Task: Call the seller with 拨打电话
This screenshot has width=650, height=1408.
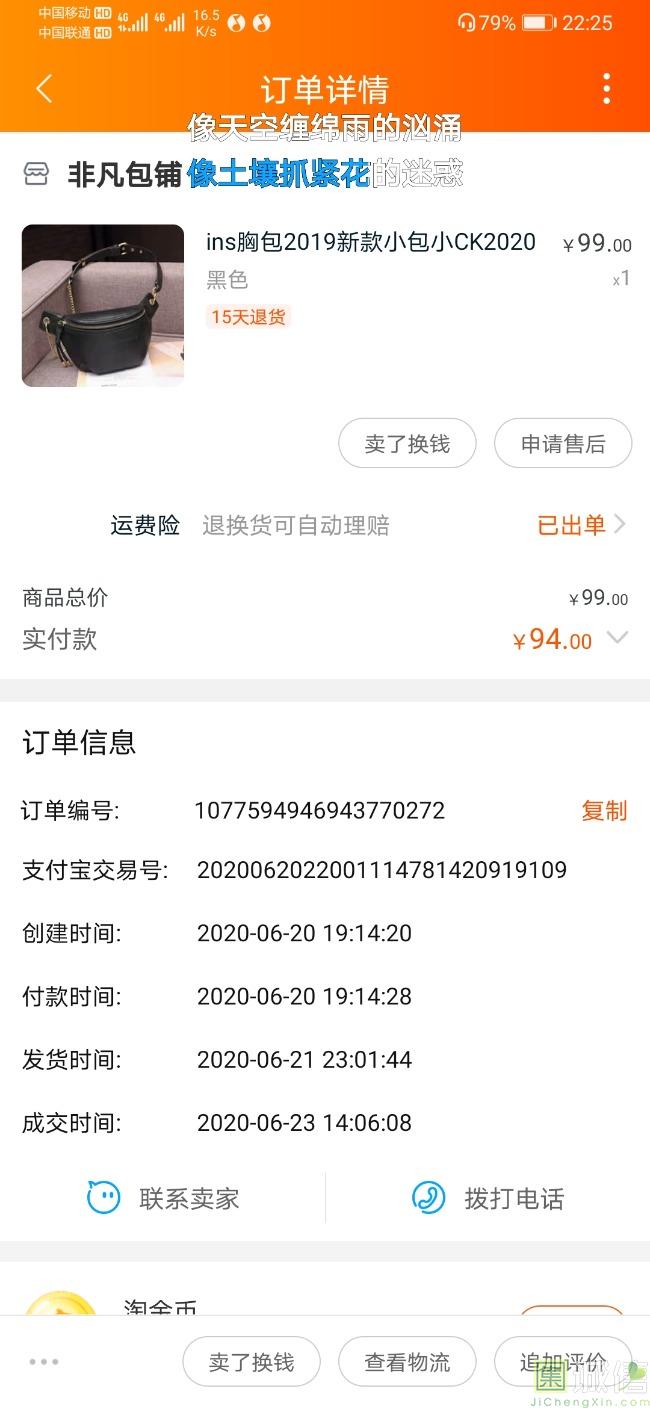Action: (x=488, y=1198)
